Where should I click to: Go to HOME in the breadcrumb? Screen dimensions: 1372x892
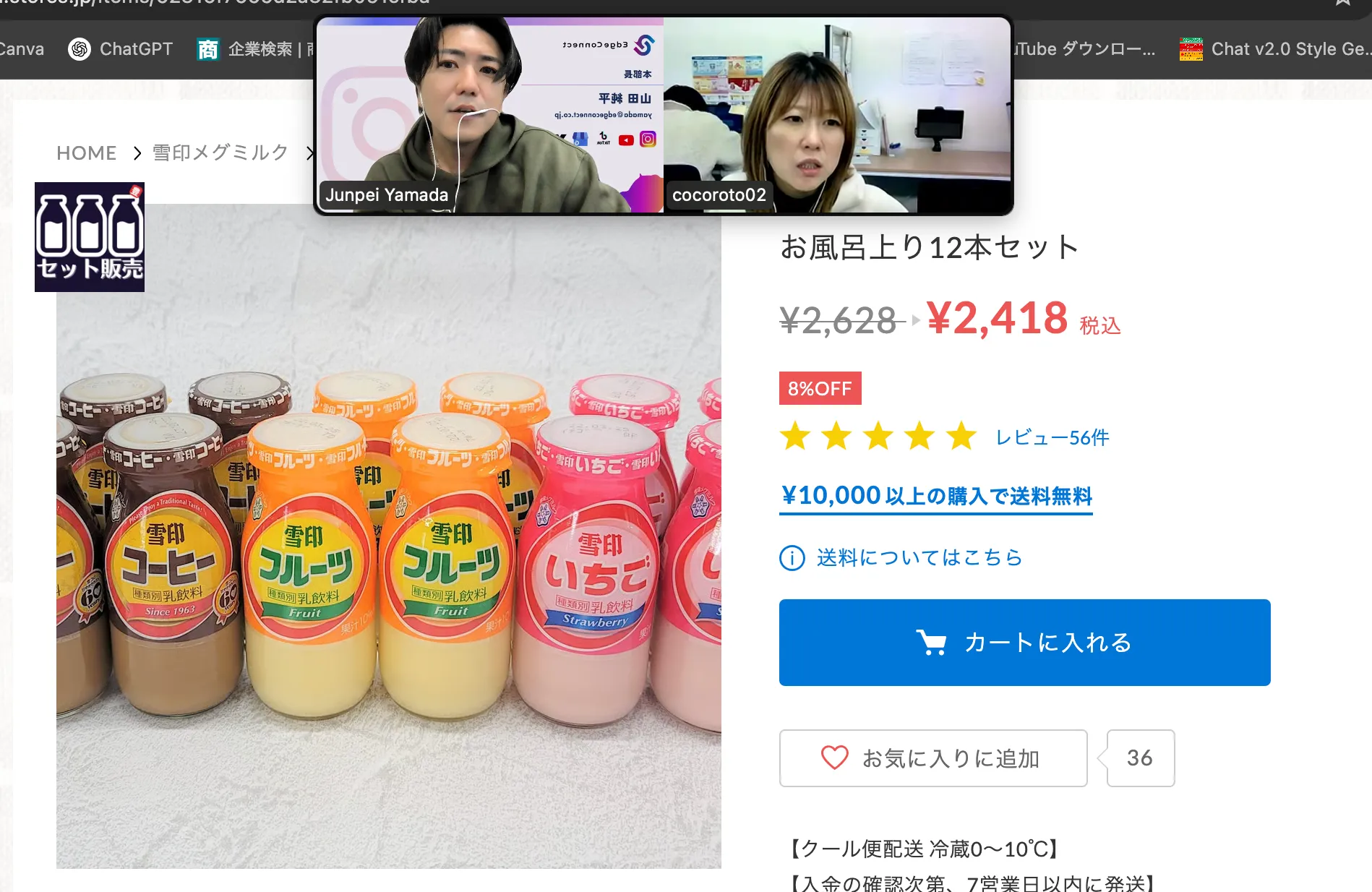(87, 153)
